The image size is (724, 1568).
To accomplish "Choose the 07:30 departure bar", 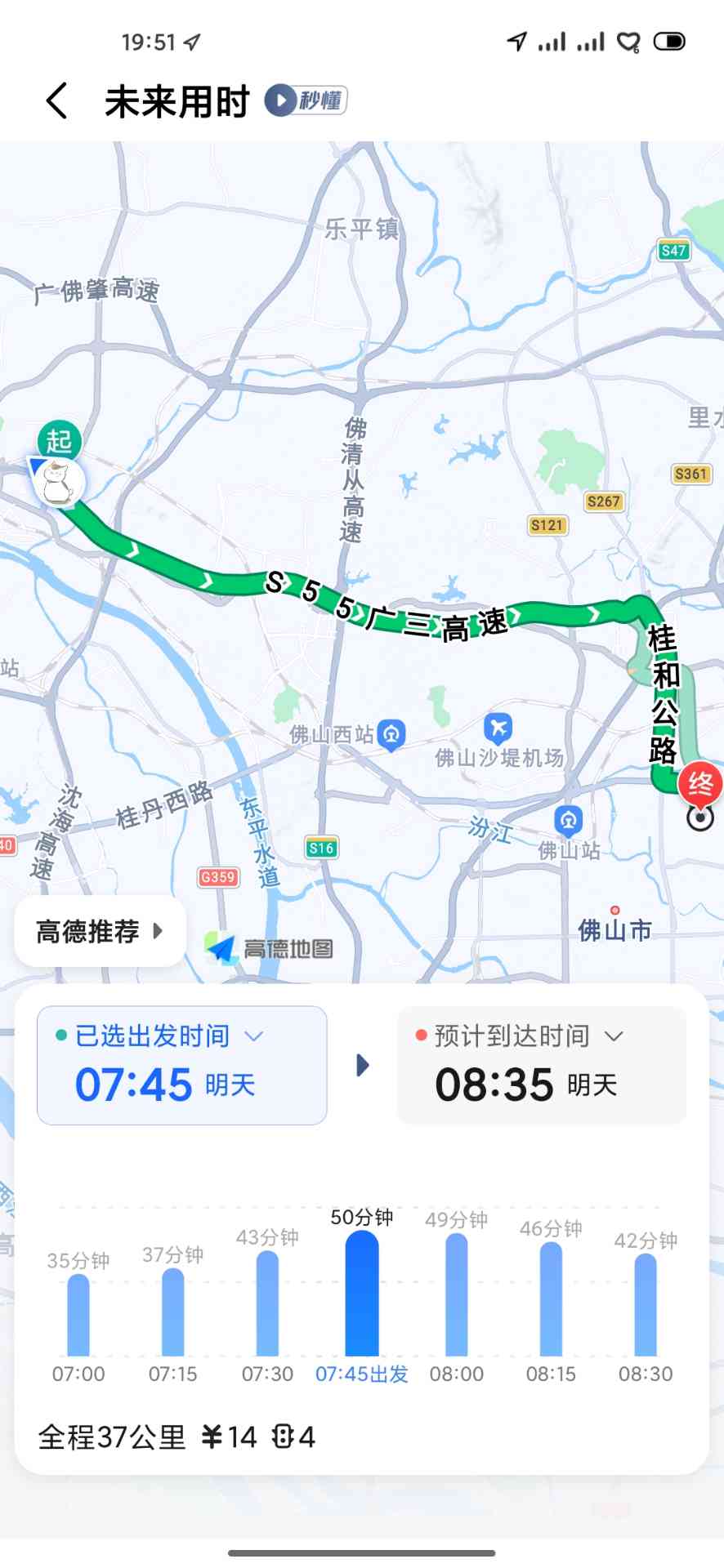I will (267, 1303).
